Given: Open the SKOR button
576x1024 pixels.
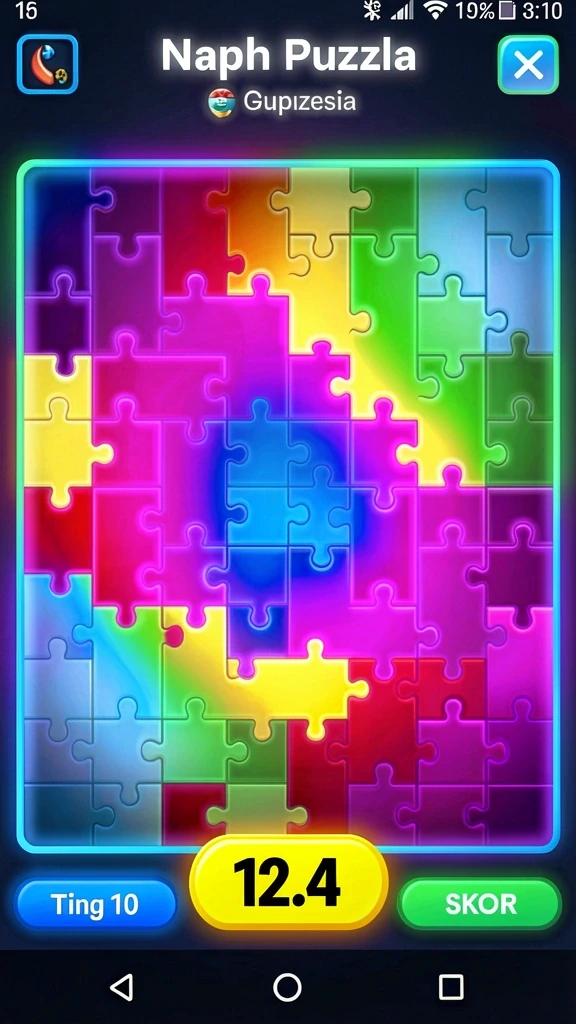Looking at the screenshot, I should (x=480, y=904).
